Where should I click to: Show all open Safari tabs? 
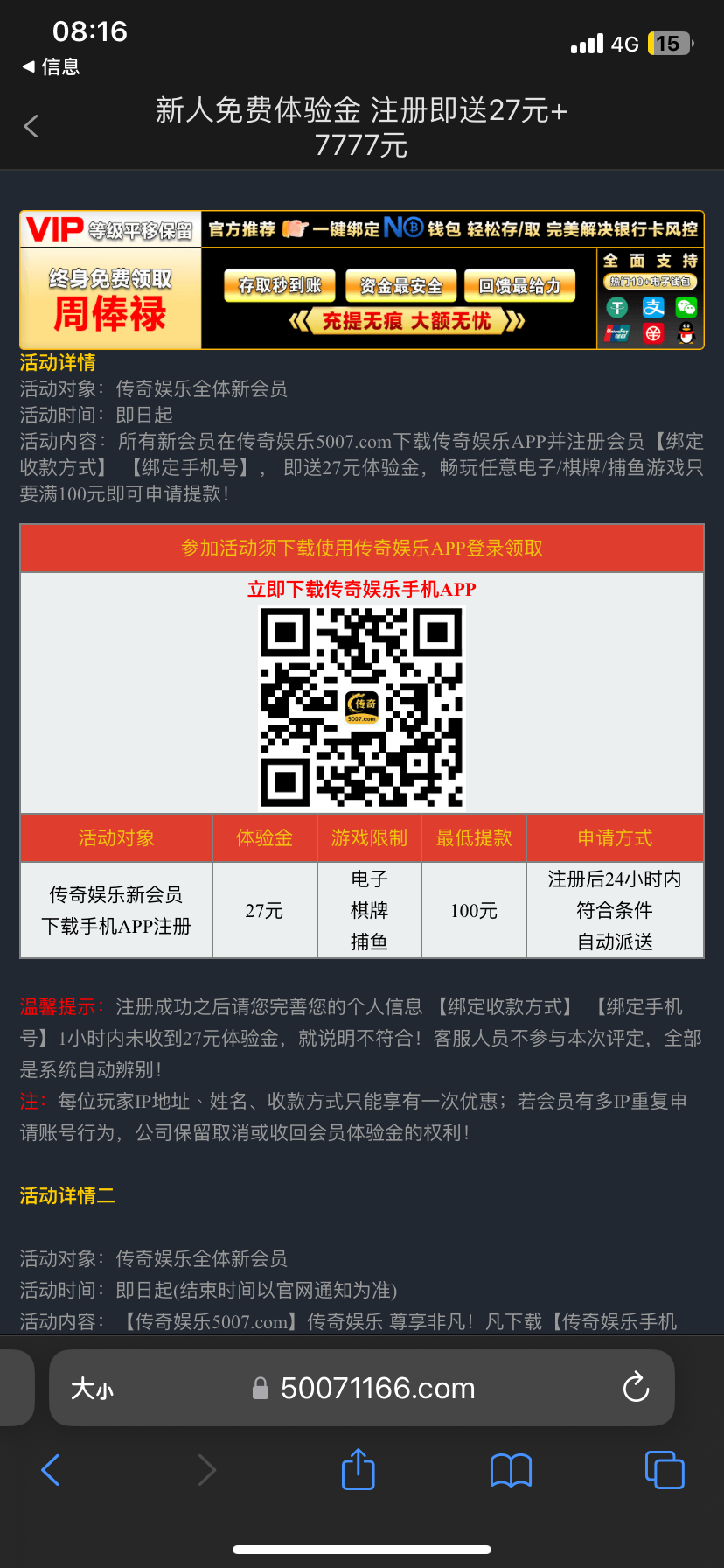coord(665,1470)
